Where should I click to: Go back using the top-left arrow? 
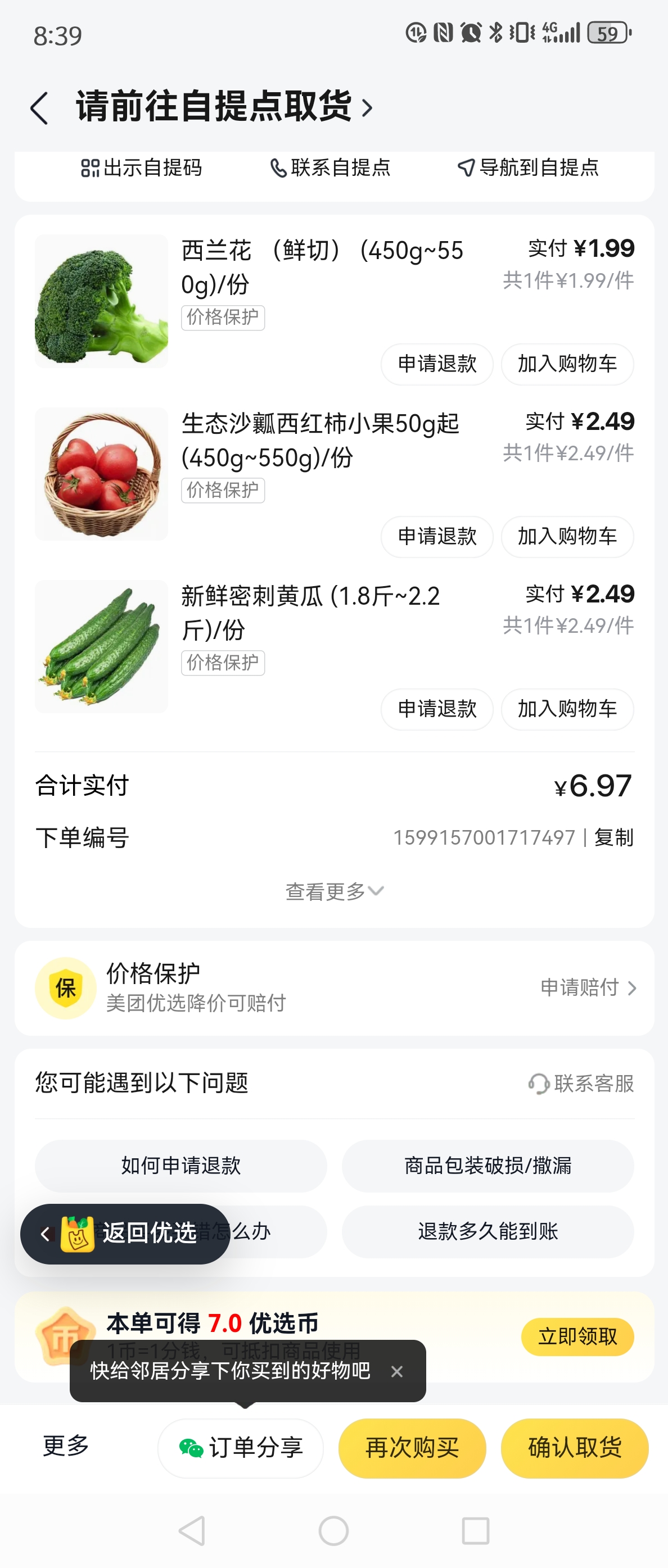[39, 108]
